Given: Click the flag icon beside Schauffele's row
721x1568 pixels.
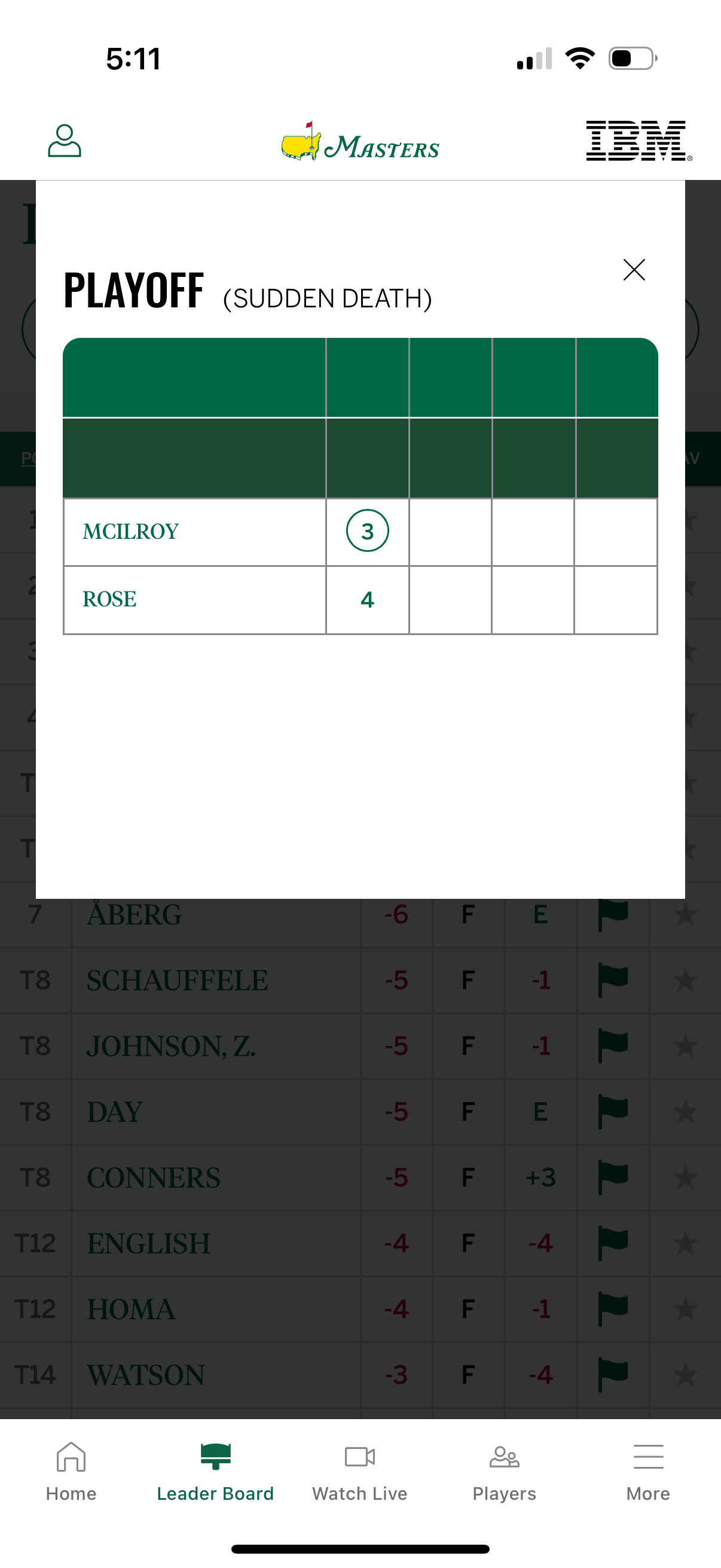Looking at the screenshot, I should point(613,980).
